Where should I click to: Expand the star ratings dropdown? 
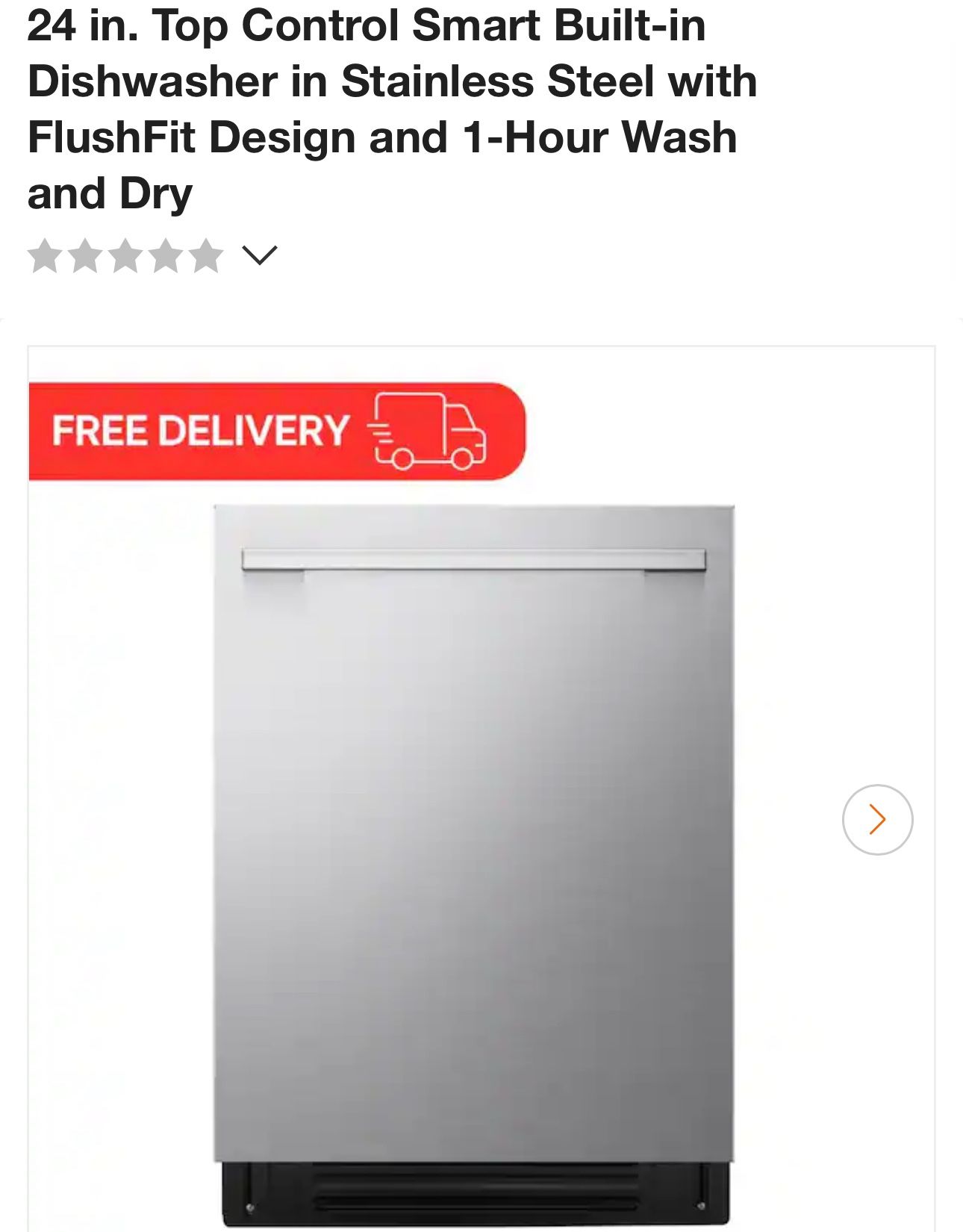[259, 255]
